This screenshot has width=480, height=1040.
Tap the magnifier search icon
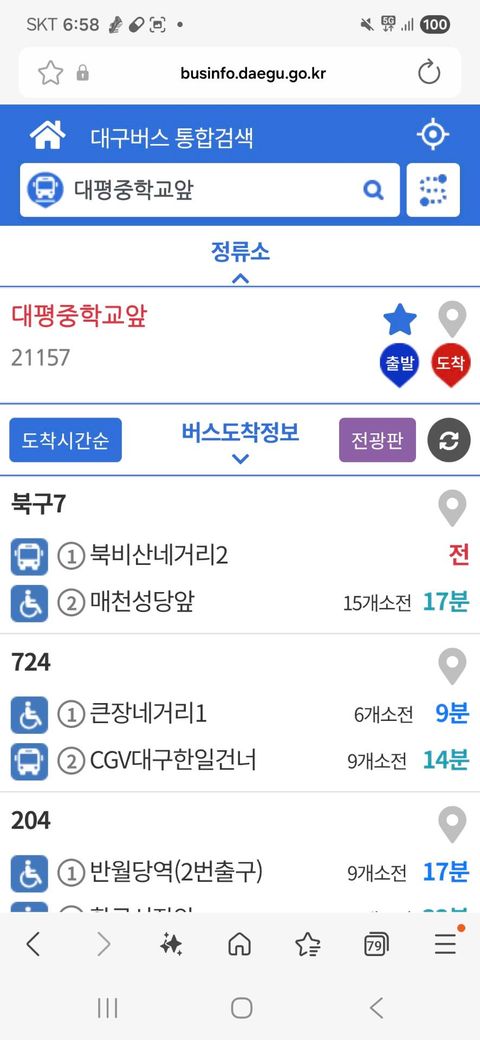[374, 191]
